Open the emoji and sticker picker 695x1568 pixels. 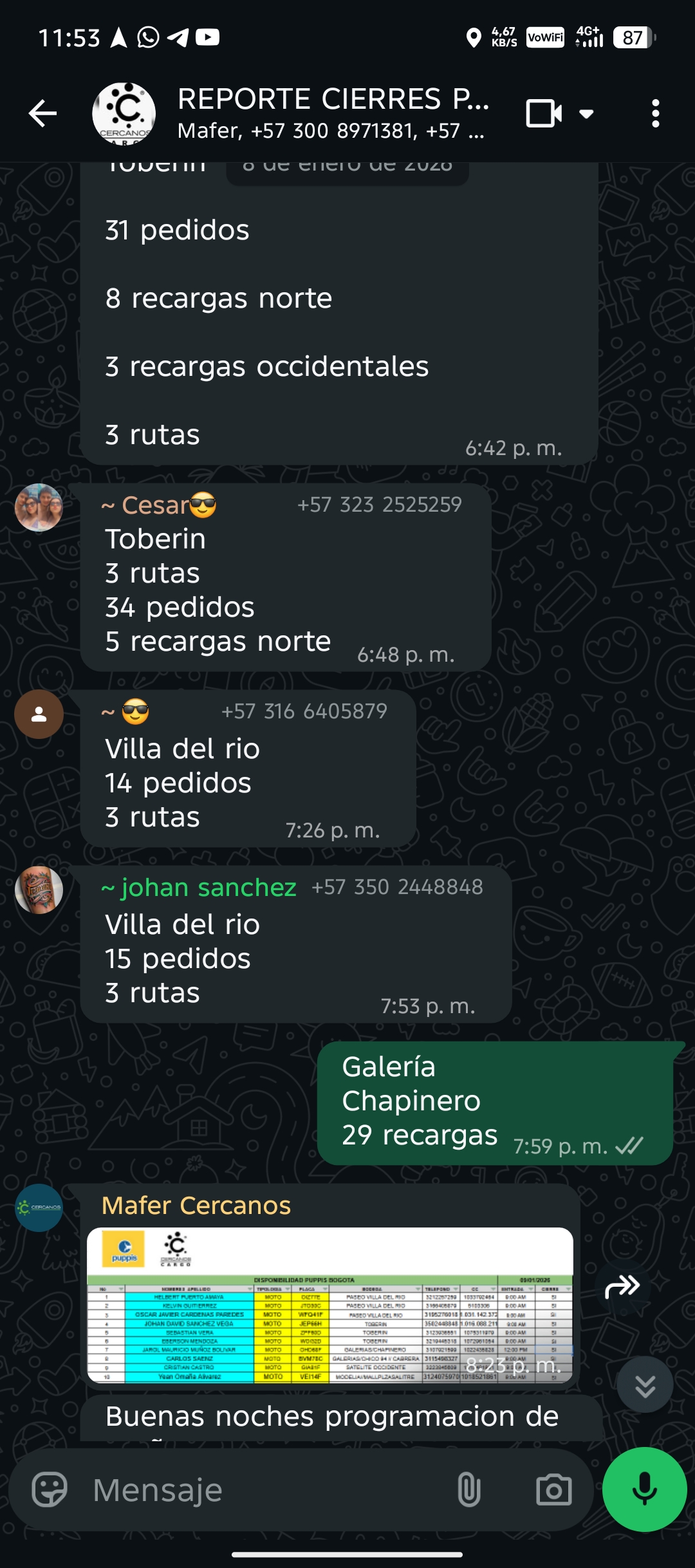pyautogui.click(x=50, y=1489)
